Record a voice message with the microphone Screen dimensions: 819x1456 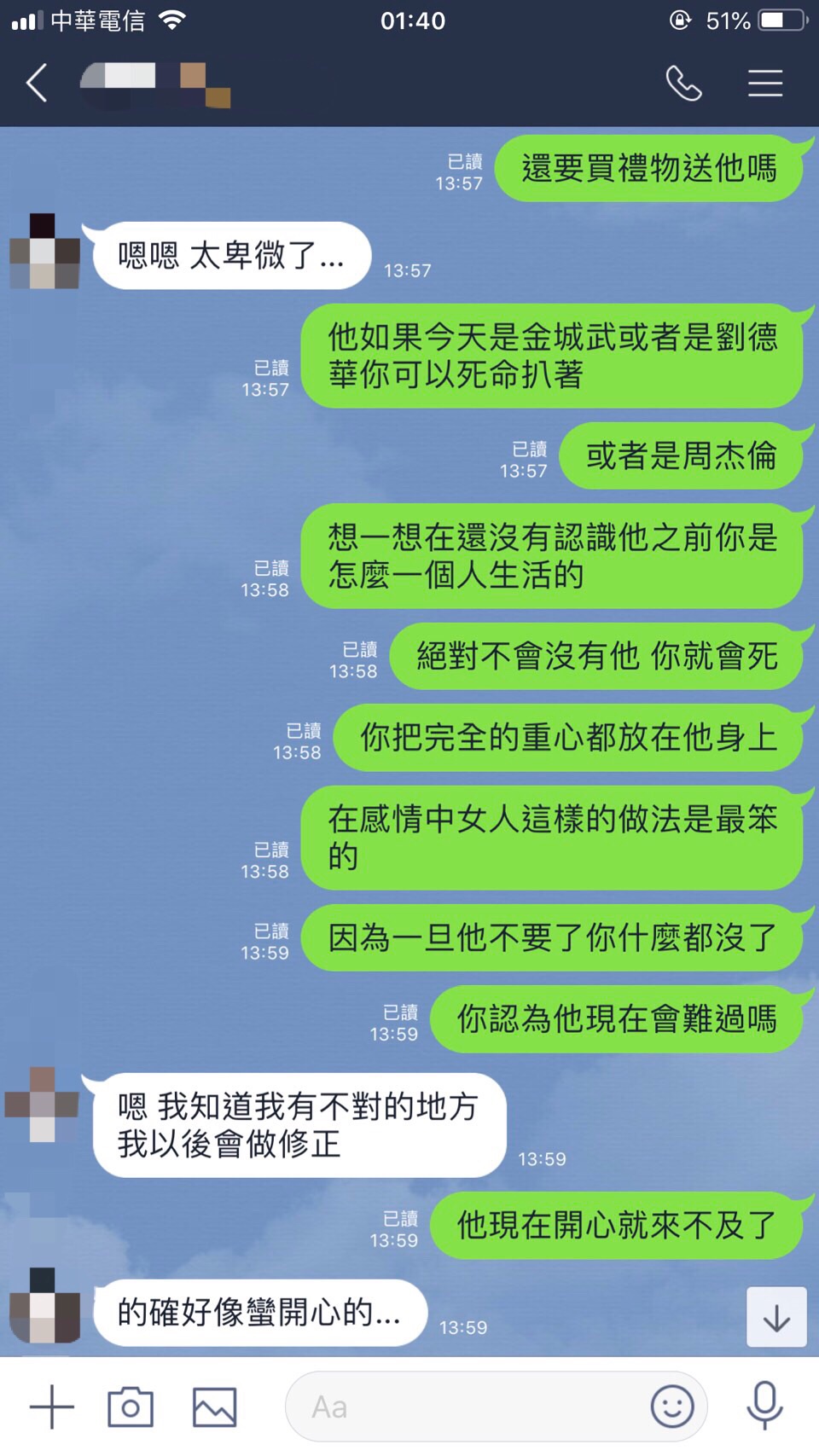coord(764,1405)
